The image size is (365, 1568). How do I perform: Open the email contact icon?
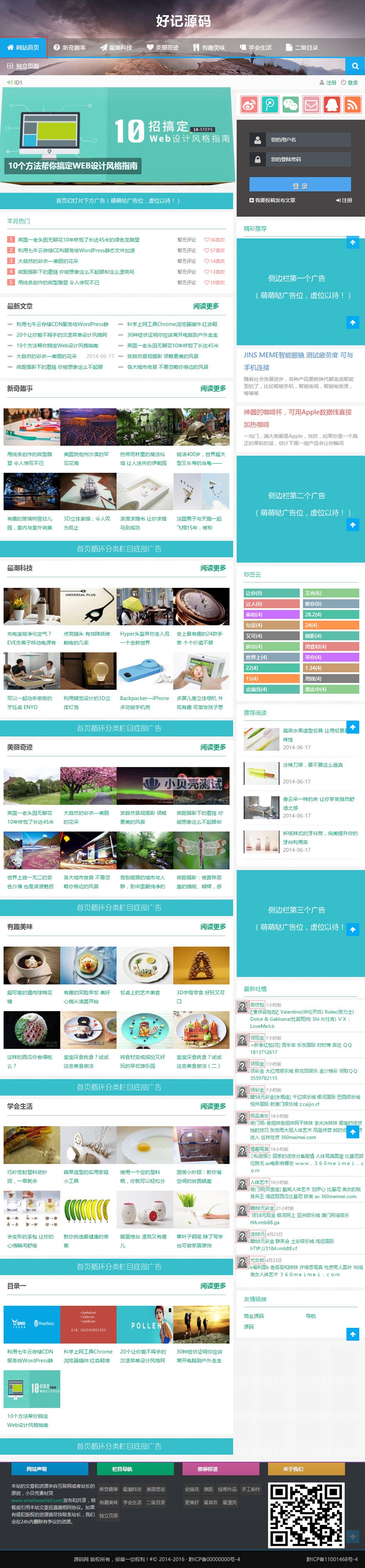311,105
